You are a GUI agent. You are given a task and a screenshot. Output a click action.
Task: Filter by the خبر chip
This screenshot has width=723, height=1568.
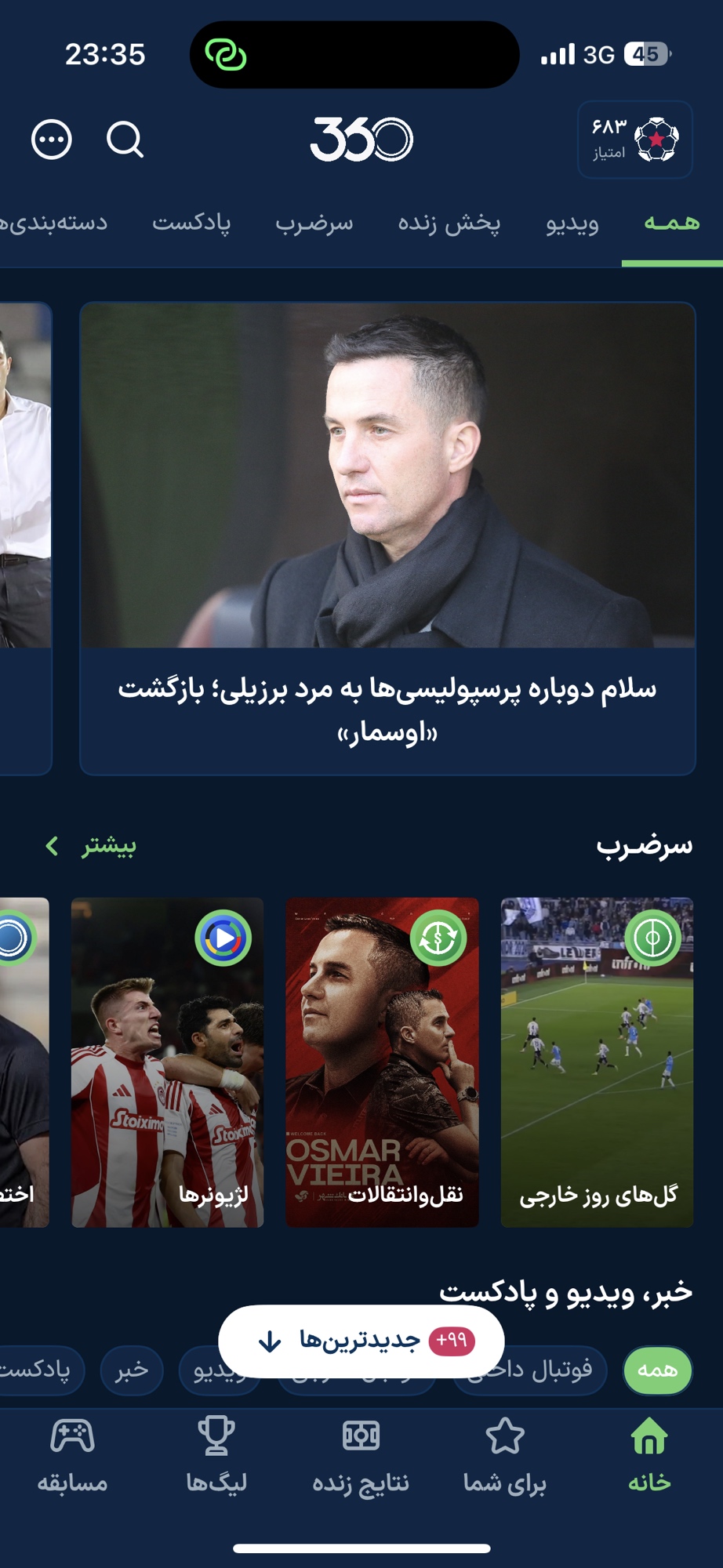tap(132, 1370)
